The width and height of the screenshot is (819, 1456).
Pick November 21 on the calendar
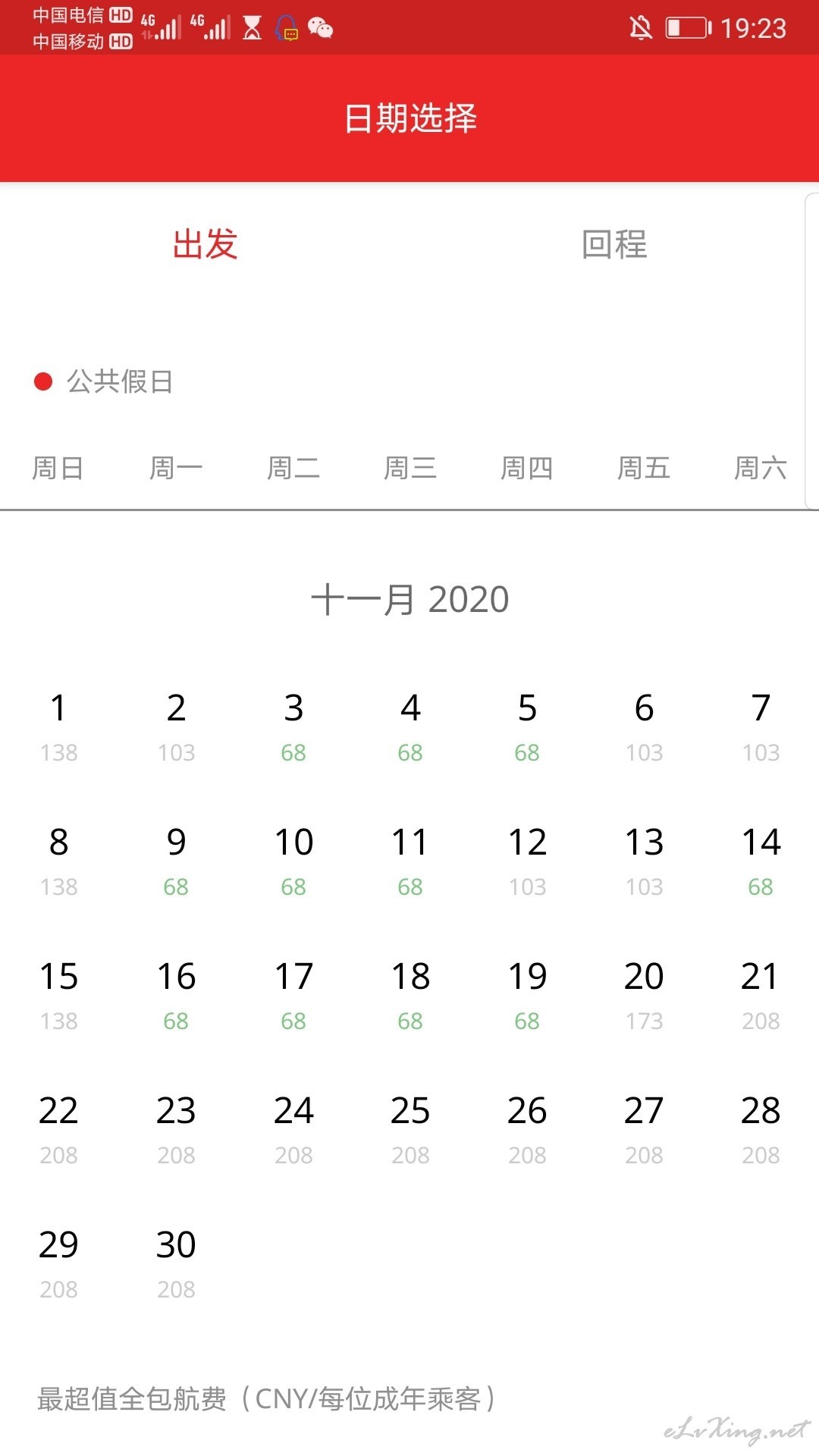761,995
